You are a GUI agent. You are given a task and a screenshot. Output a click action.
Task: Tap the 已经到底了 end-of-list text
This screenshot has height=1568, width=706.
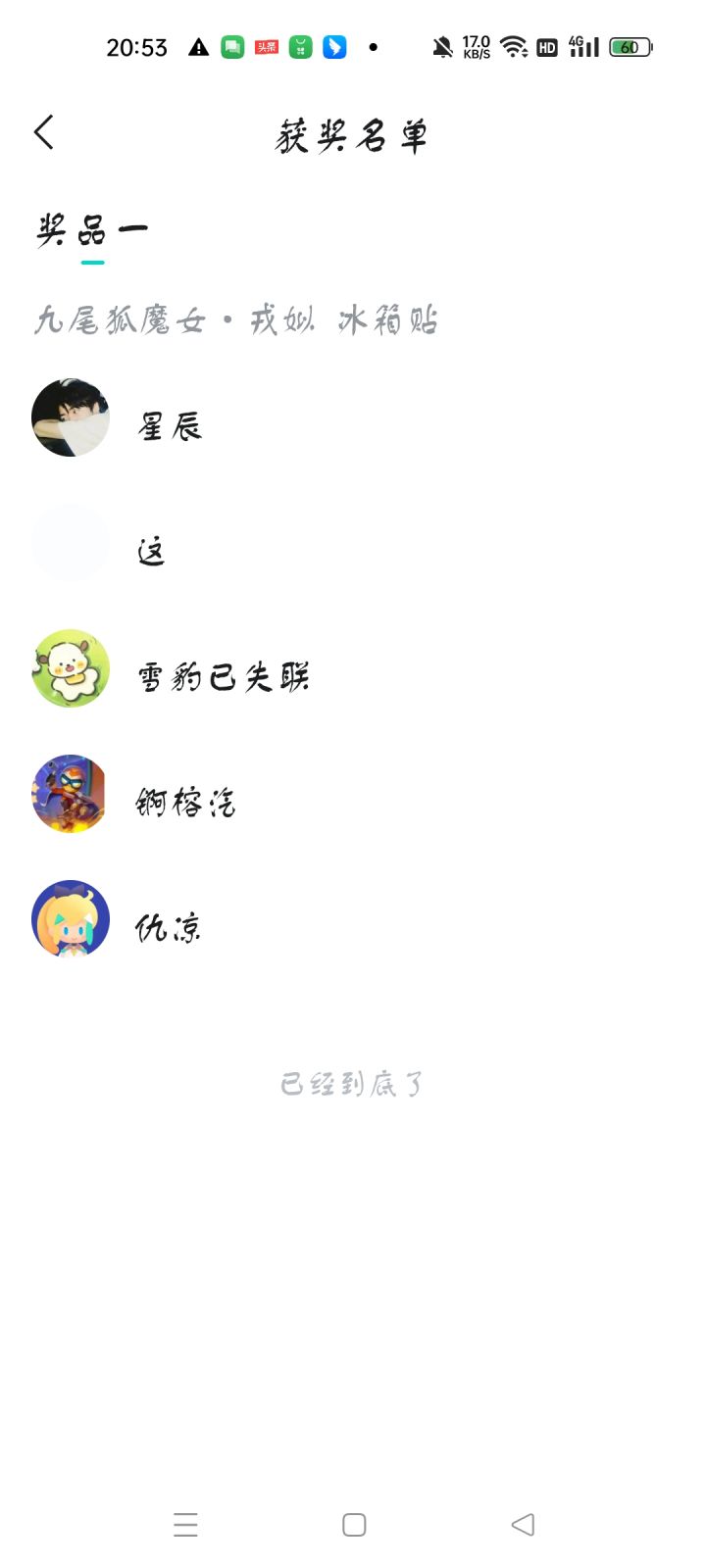tap(352, 1082)
